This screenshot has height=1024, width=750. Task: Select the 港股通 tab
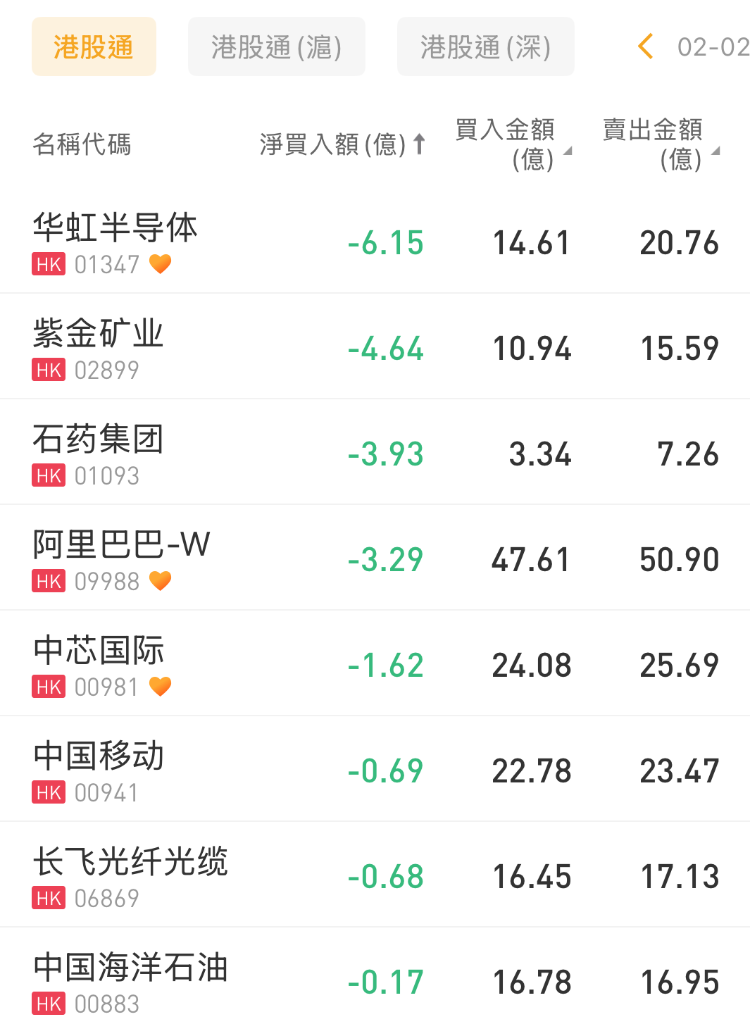click(x=94, y=47)
